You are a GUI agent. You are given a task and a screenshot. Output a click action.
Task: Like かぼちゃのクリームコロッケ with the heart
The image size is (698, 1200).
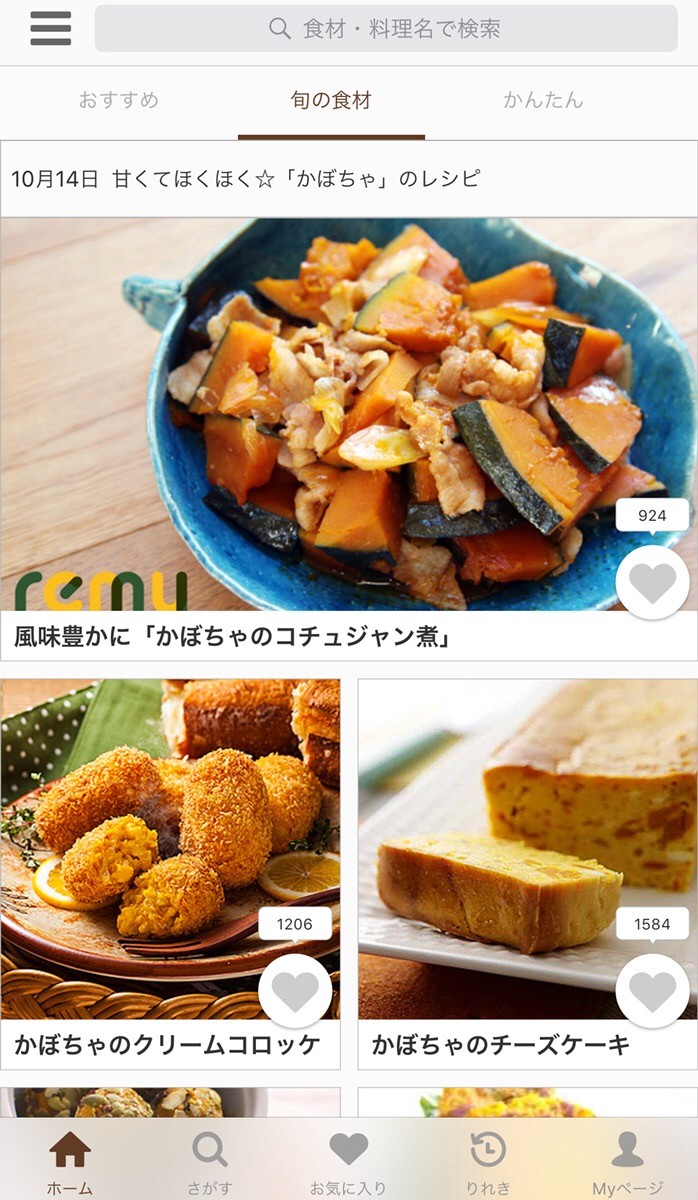click(295, 990)
